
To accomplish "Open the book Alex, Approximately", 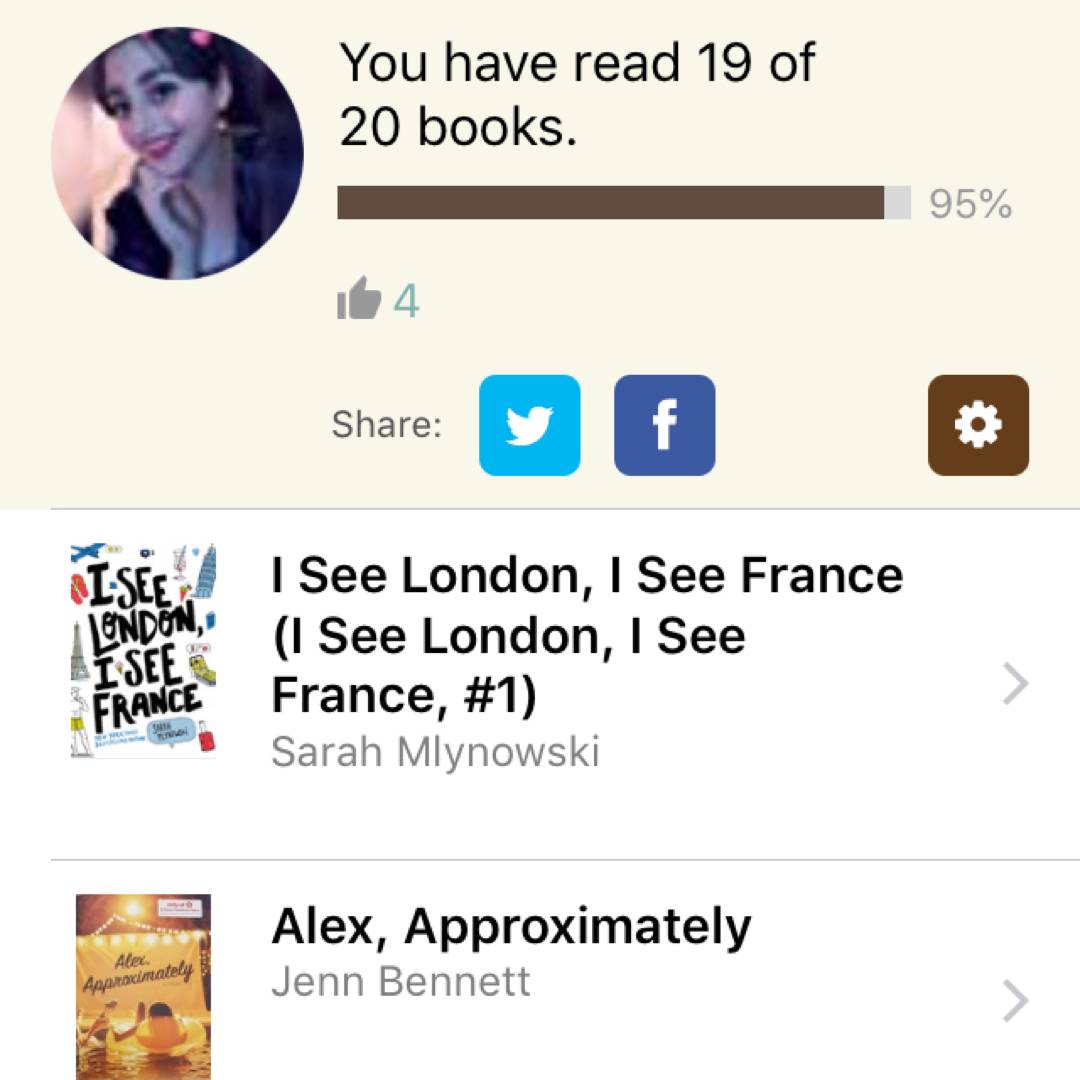I will pos(510,928).
